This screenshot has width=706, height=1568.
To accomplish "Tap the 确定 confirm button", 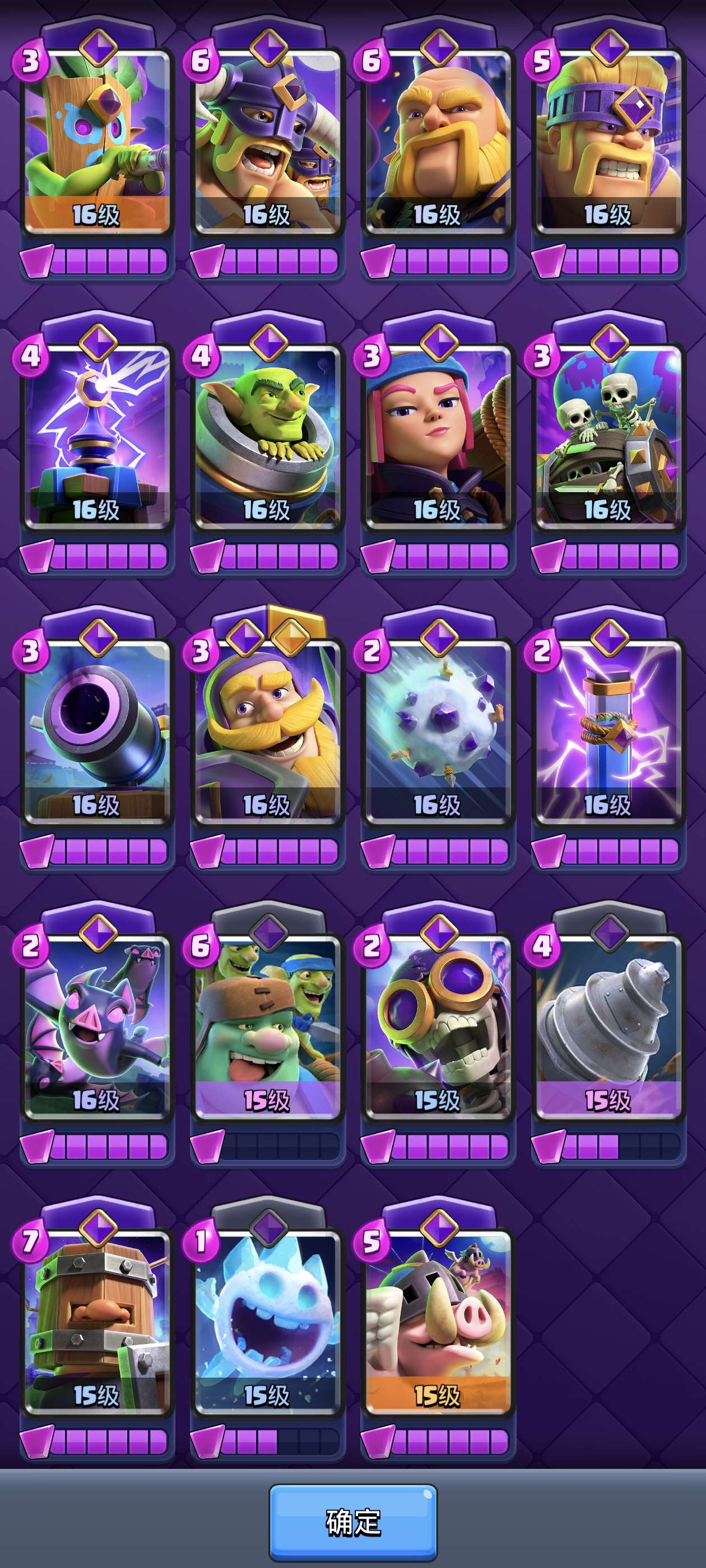I will [352, 1522].
